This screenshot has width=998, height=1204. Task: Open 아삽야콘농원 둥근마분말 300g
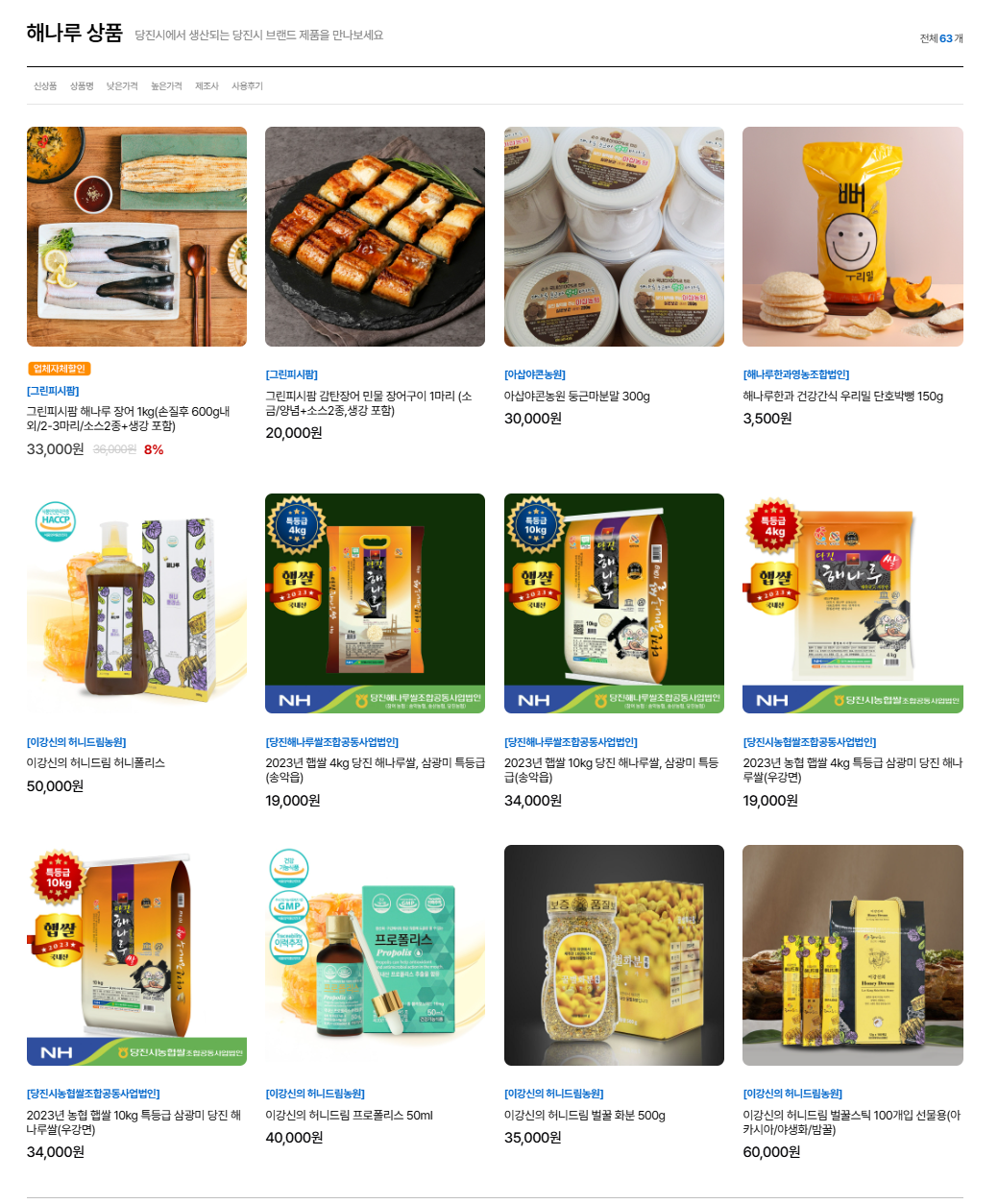(x=614, y=237)
